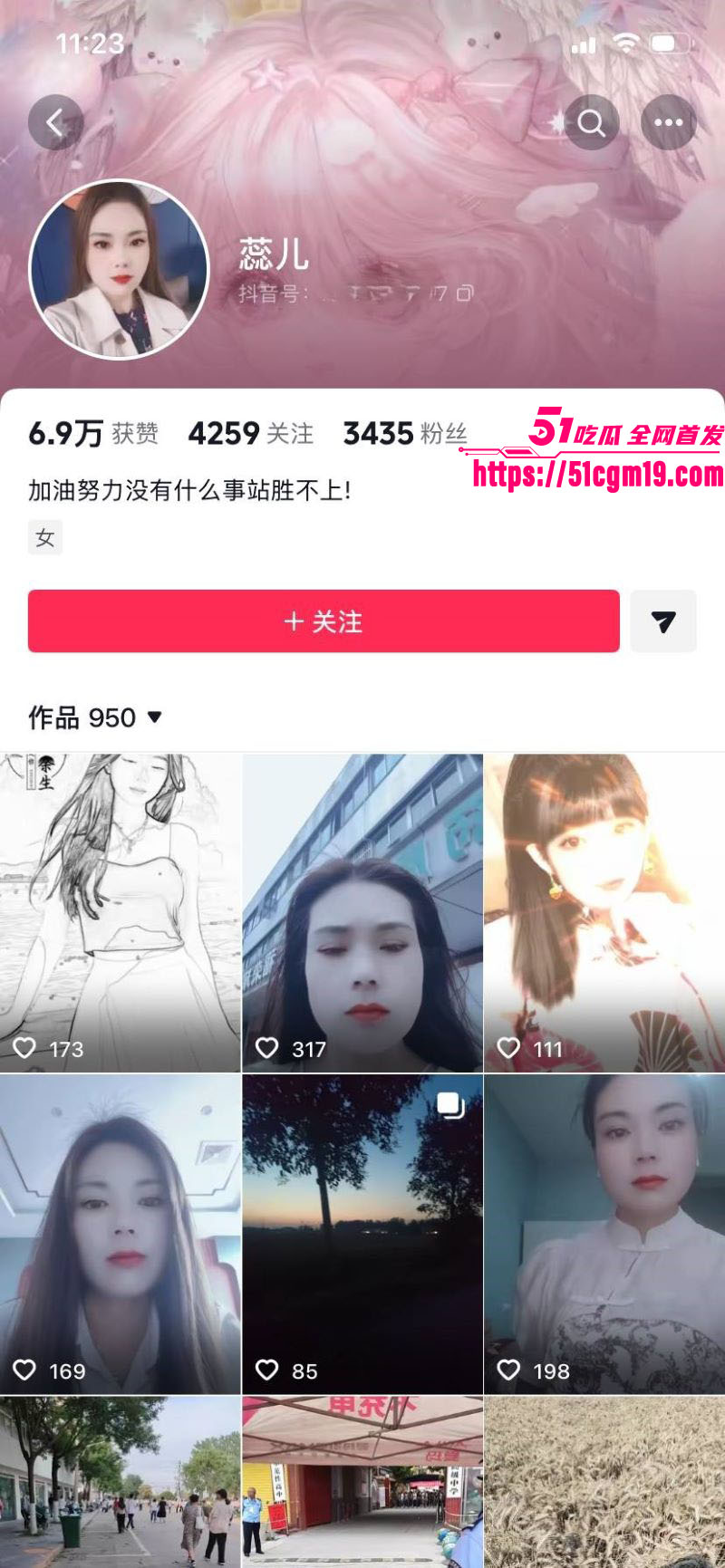Open the wheat field thumbnail at bottom right
The image size is (725, 1568).
pyautogui.click(x=604, y=1477)
